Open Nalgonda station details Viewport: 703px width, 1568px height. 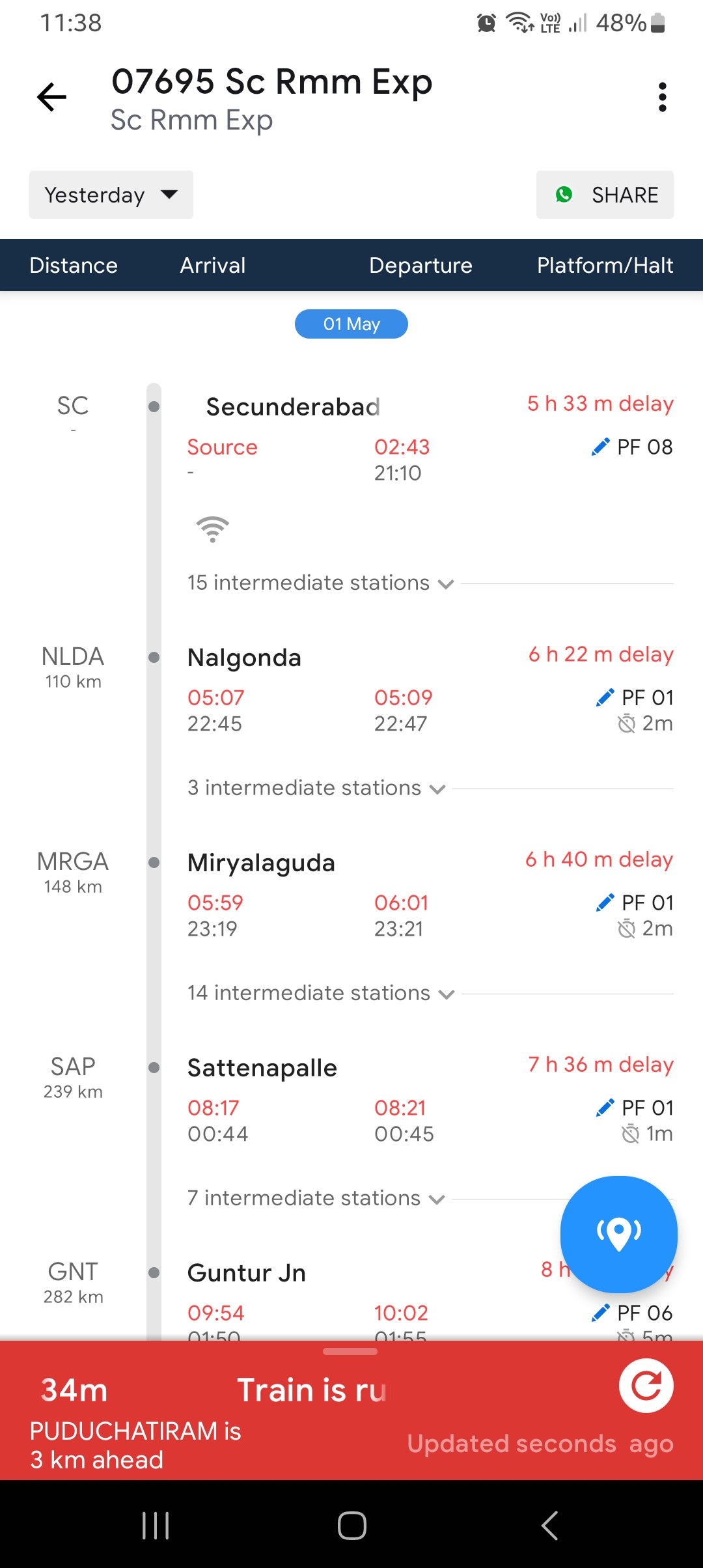coord(244,658)
